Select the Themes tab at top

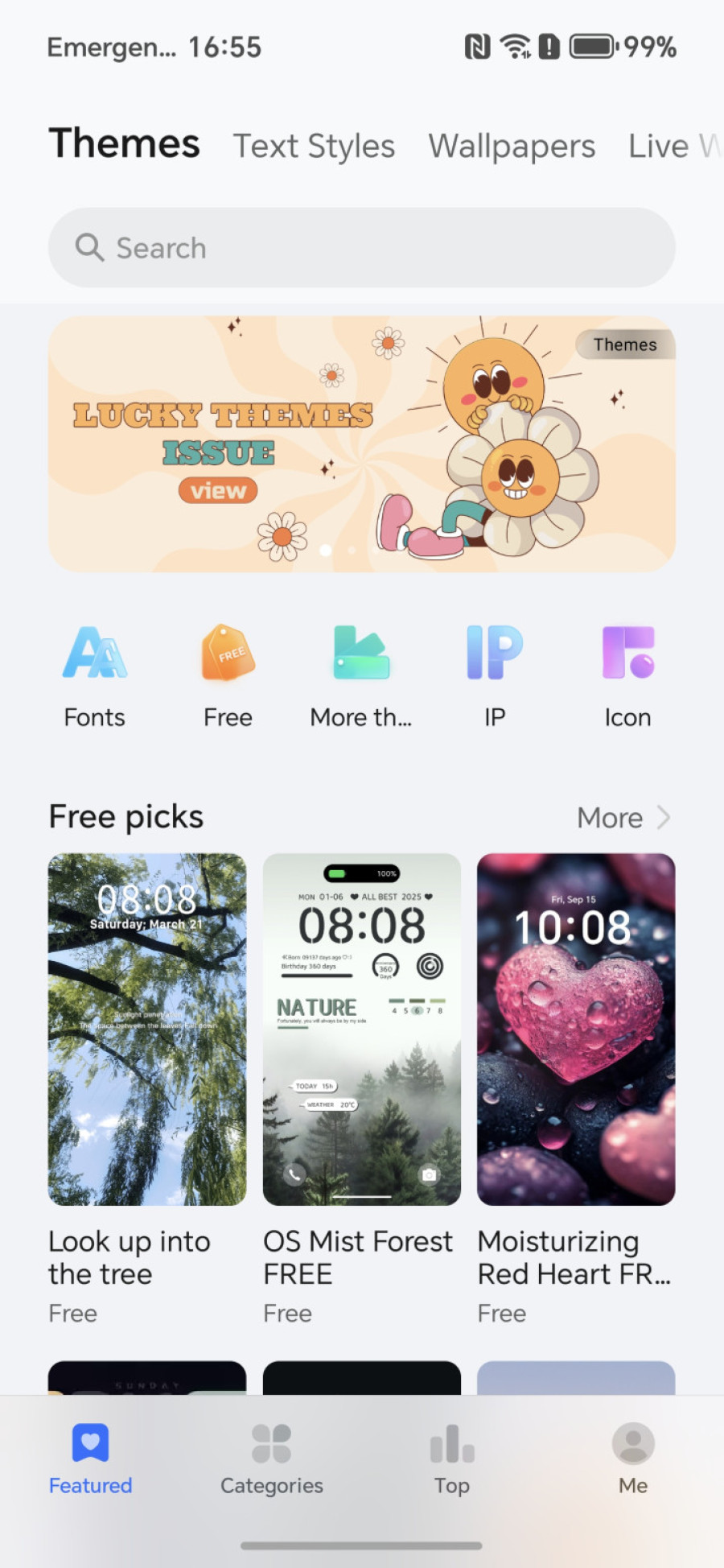(x=124, y=144)
